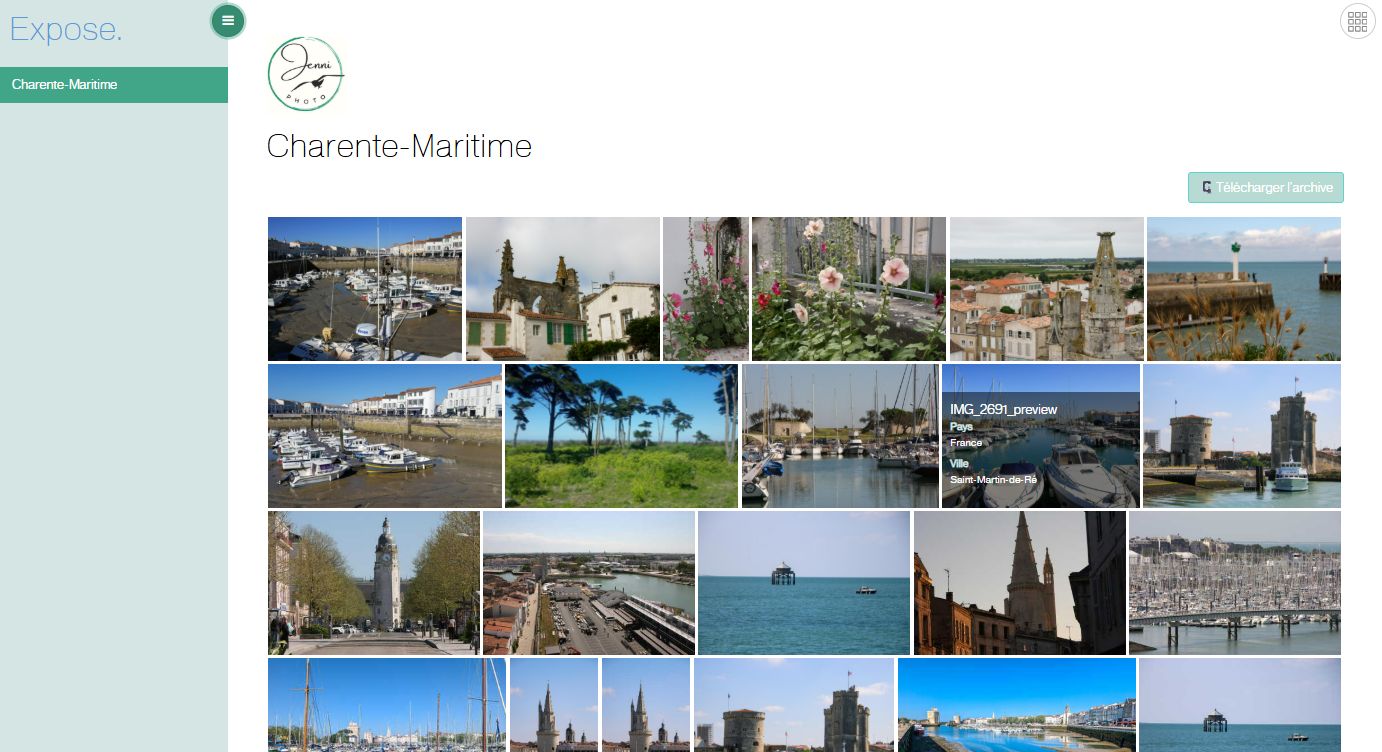This screenshot has width=1382, height=752.
Task: Open the aerial port and warehouses photo
Action: [x=588, y=583]
